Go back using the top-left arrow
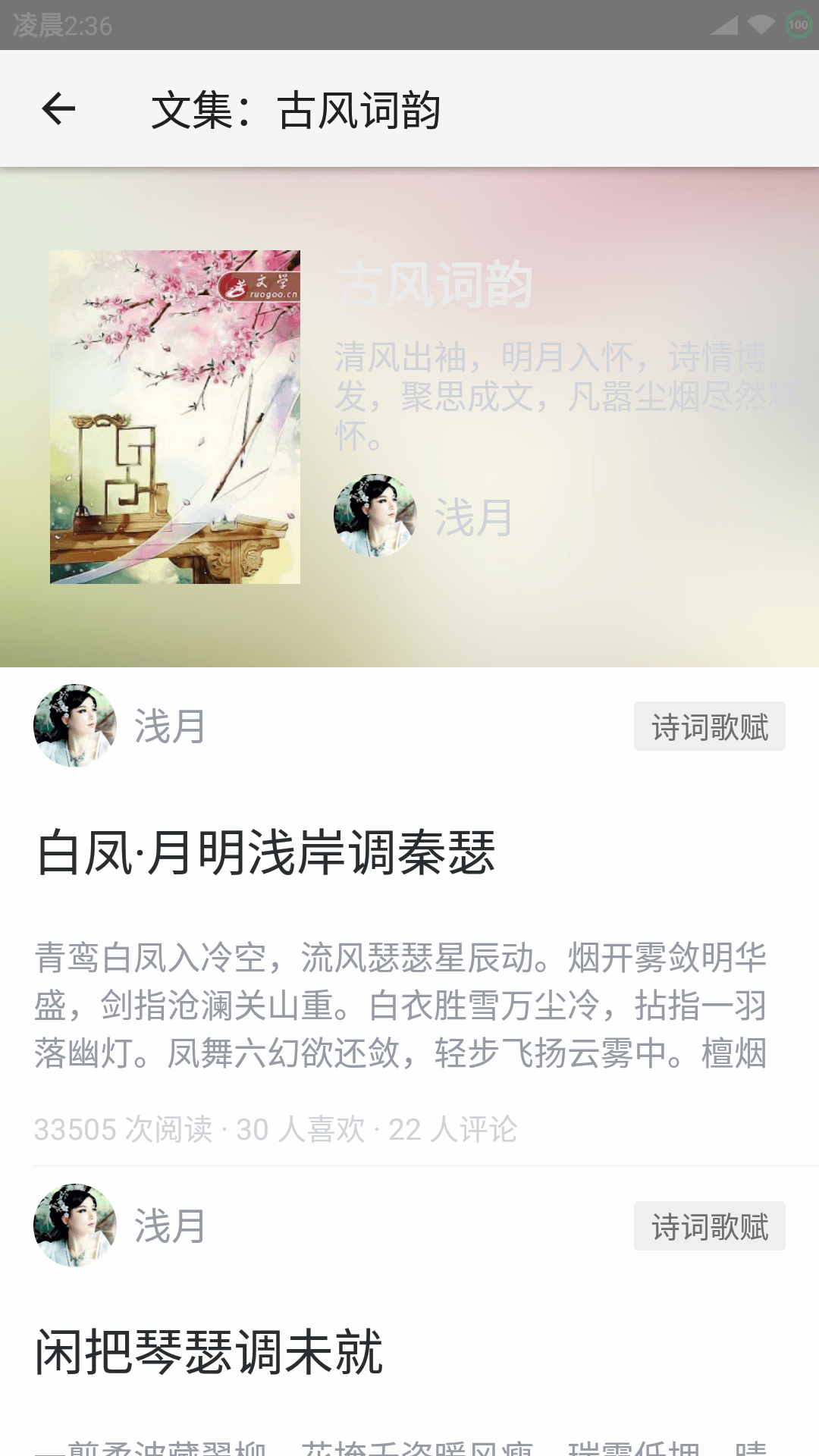Viewport: 819px width, 1456px height. click(58, 109)
